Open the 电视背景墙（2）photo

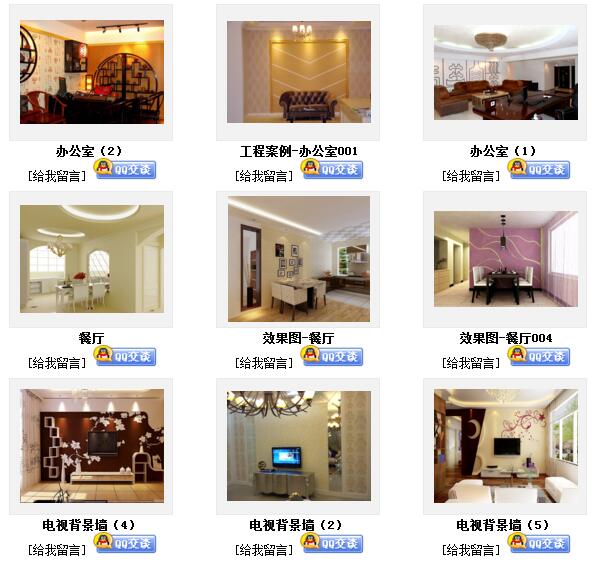(298, 446)
